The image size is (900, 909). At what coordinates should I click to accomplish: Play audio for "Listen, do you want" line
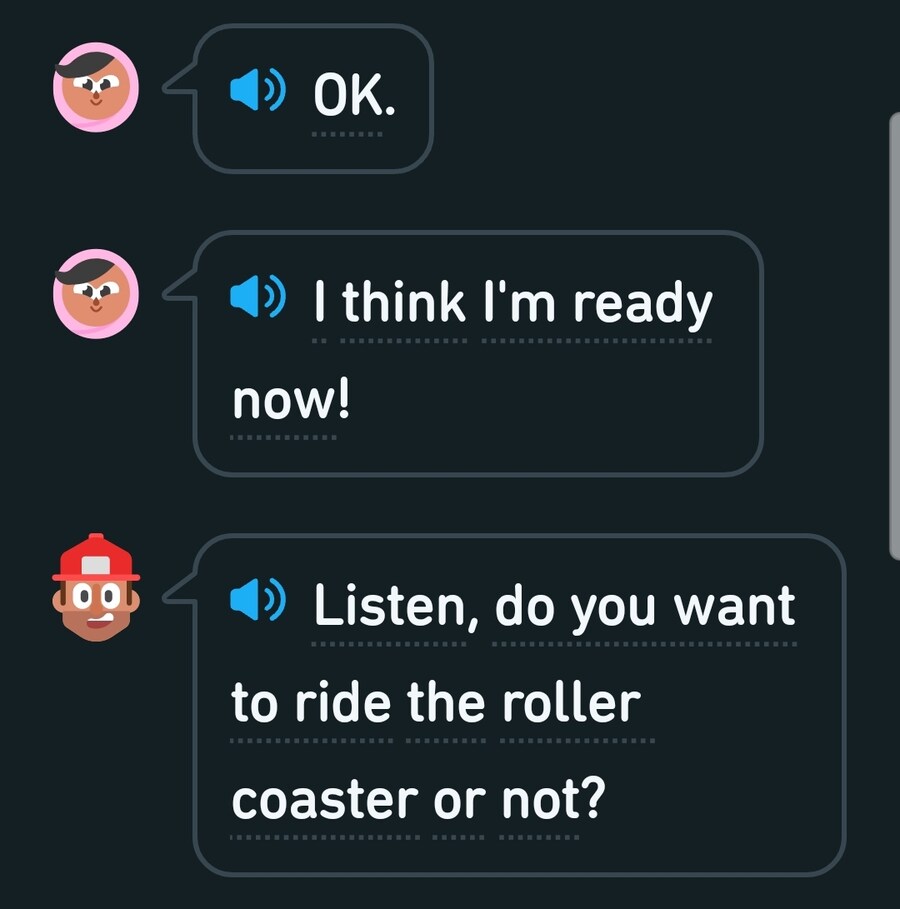coord(257,600)
